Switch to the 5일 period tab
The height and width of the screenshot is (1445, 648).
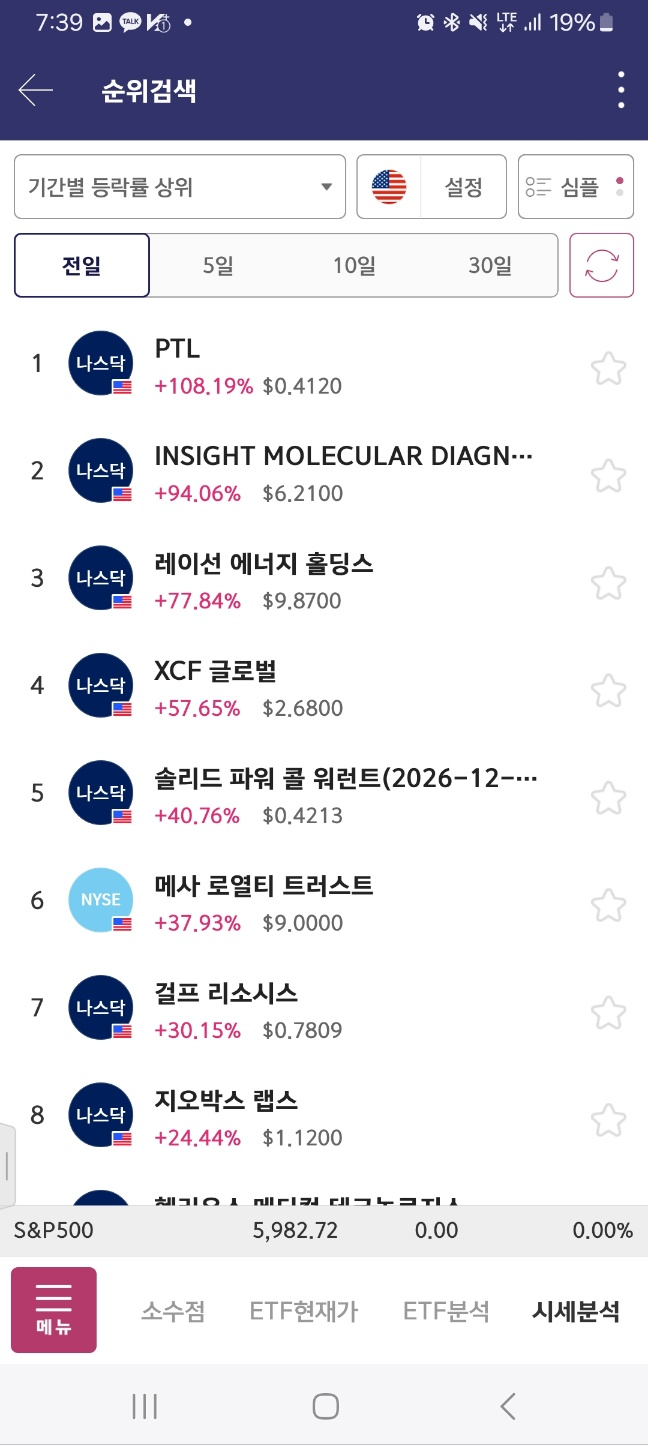217,266
